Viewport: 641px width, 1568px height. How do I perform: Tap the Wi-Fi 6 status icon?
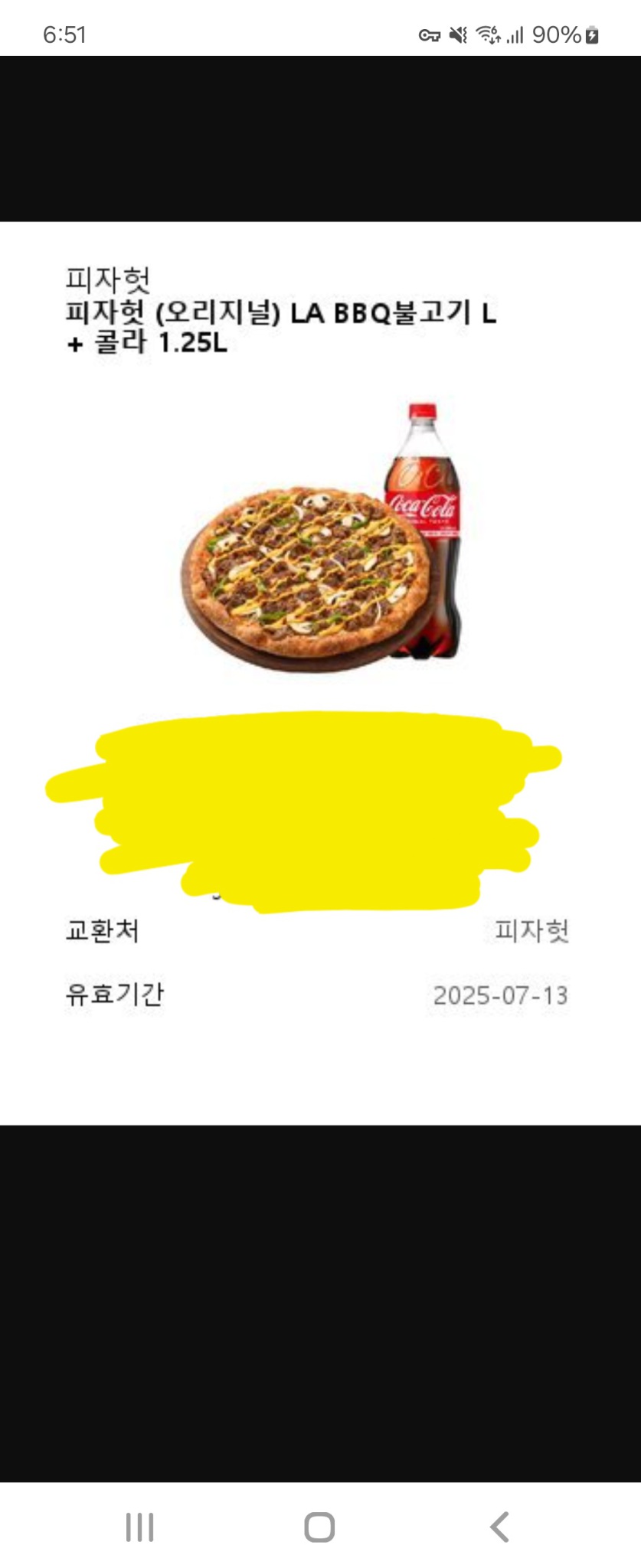pyautogui.click(x=489, y=34)
